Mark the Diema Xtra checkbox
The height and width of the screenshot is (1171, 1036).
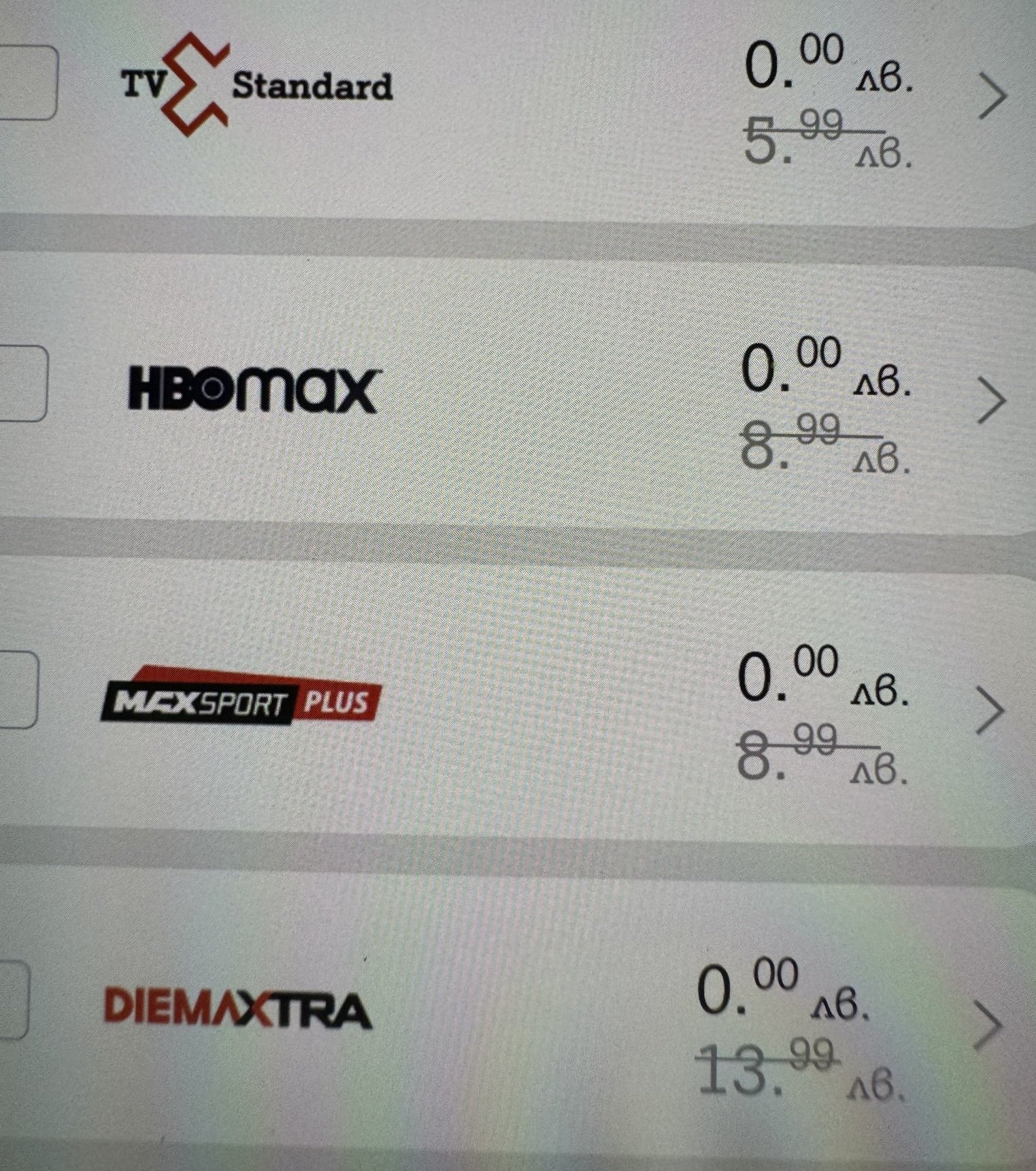(x=12, y=1000)
